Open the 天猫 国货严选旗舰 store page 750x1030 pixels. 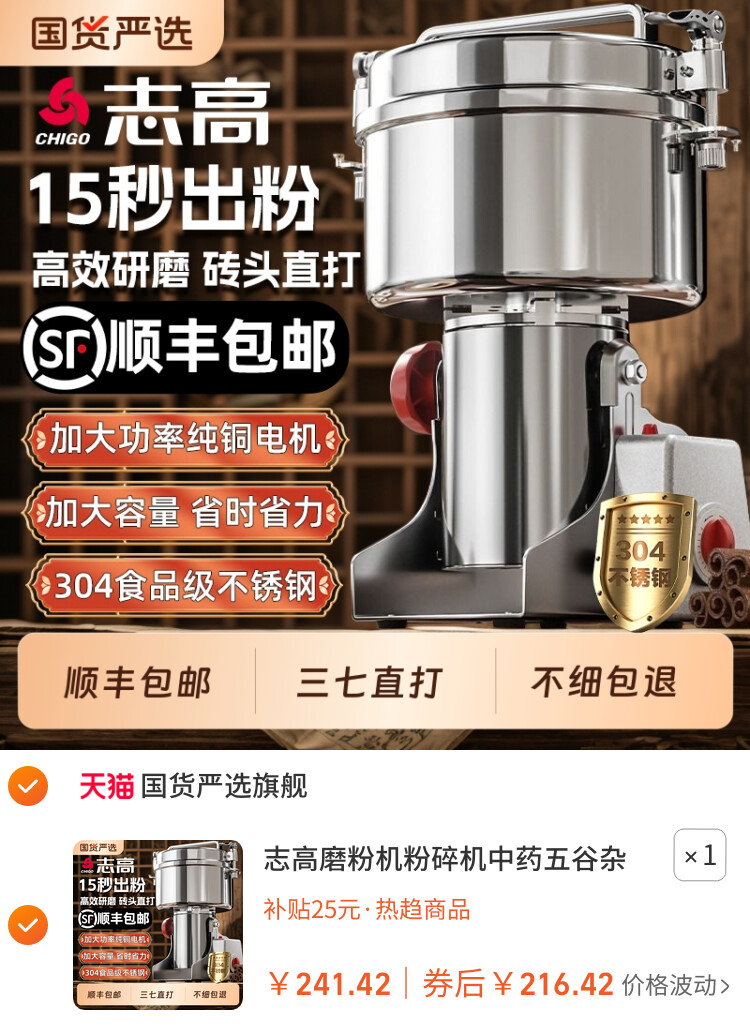[193, 786]
